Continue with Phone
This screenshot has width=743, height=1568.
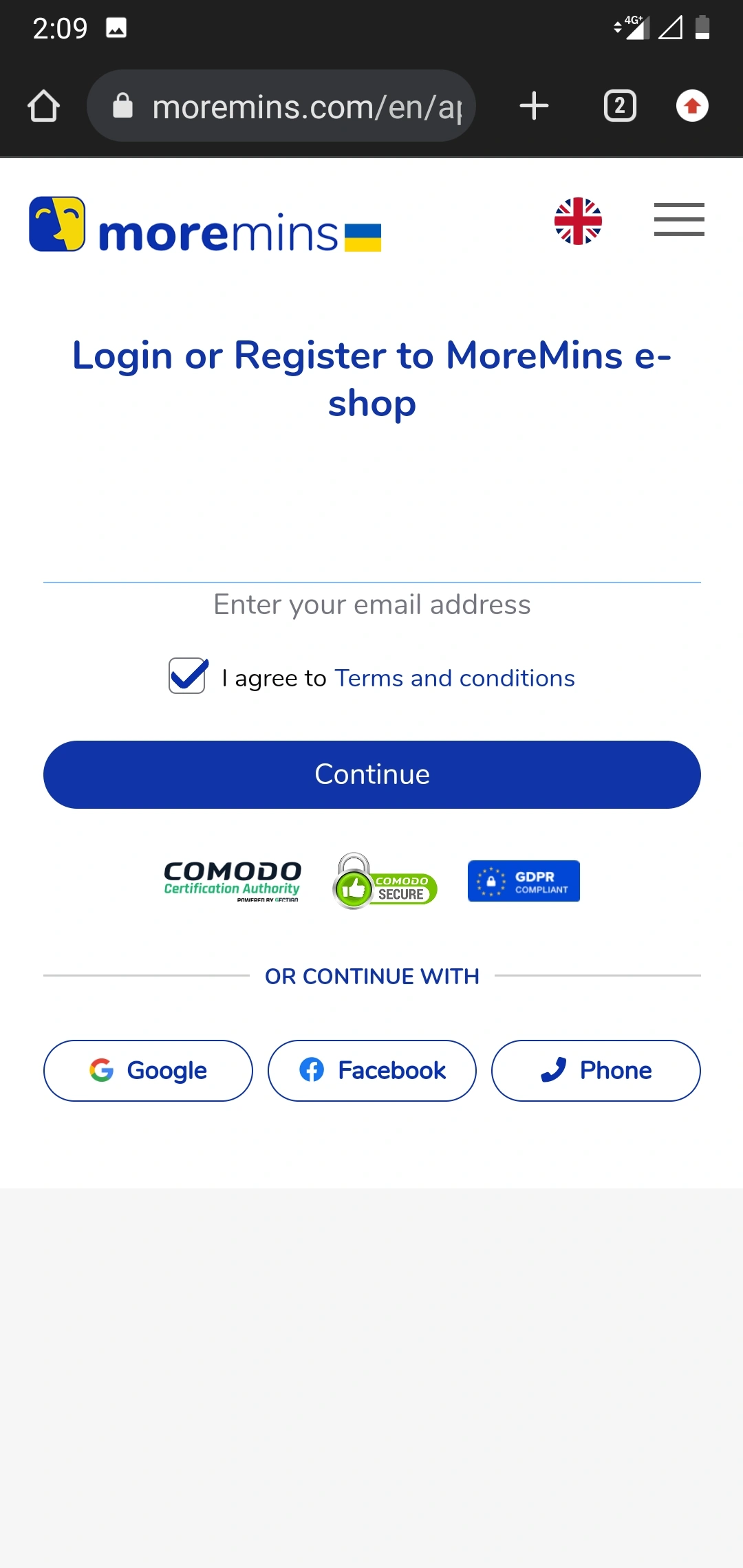pyautogui.click(x=596, y=1070)
